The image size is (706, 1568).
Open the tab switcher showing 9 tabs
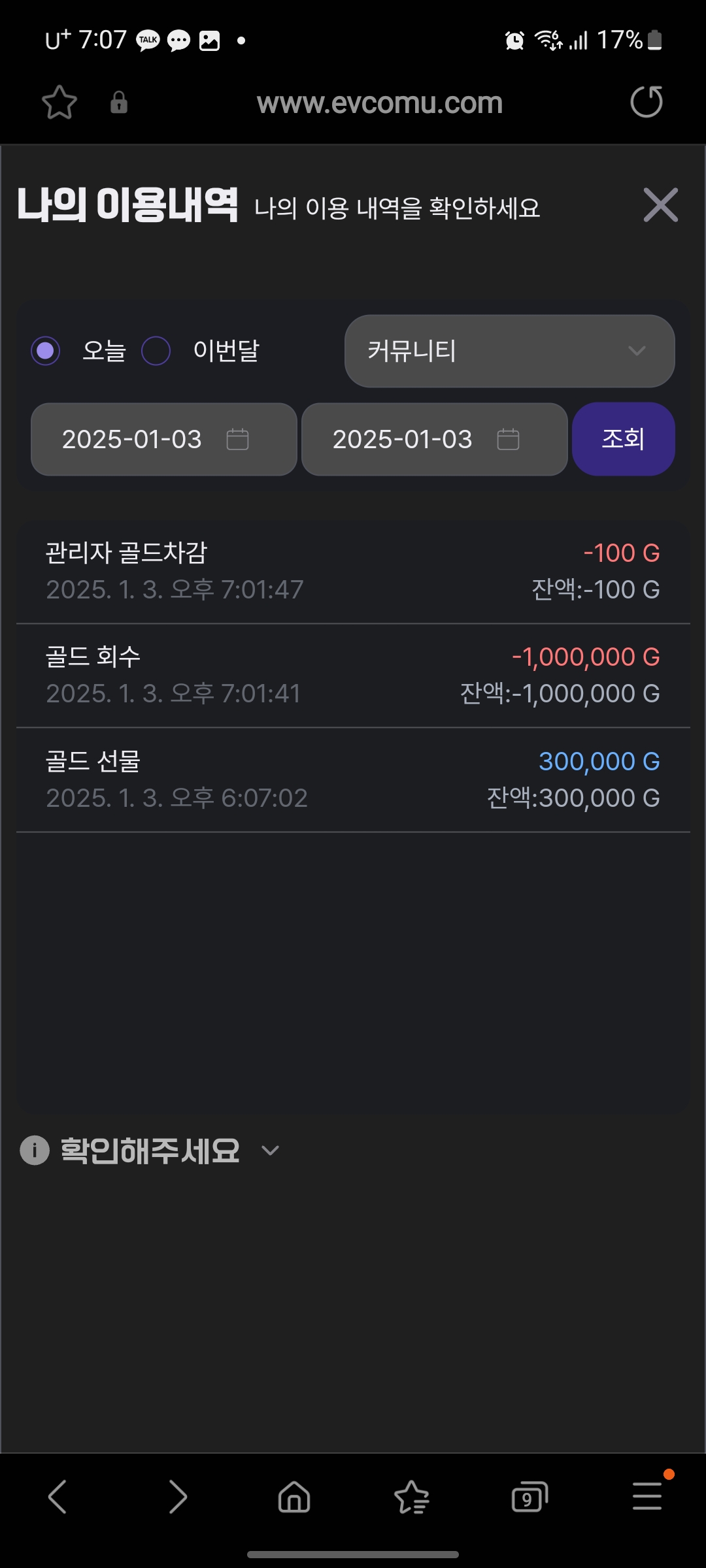coord(529,1497)
